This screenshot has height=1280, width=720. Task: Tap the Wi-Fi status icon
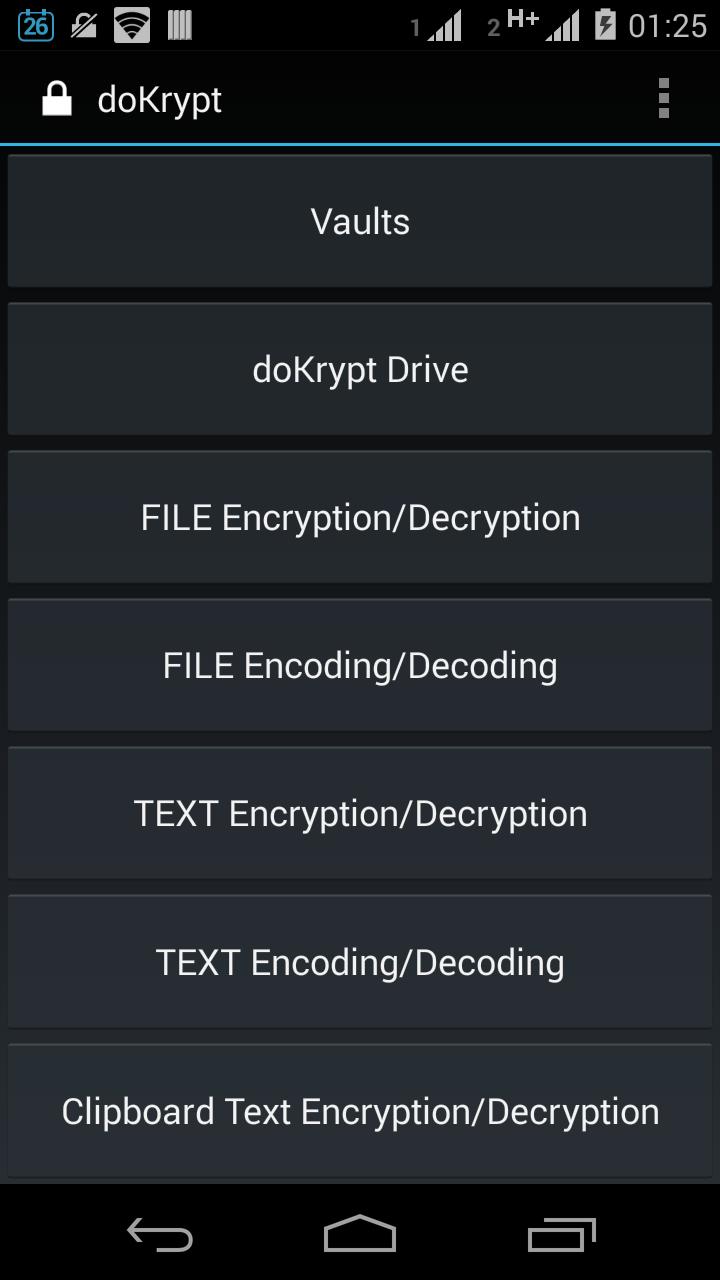tap(135, 25)
